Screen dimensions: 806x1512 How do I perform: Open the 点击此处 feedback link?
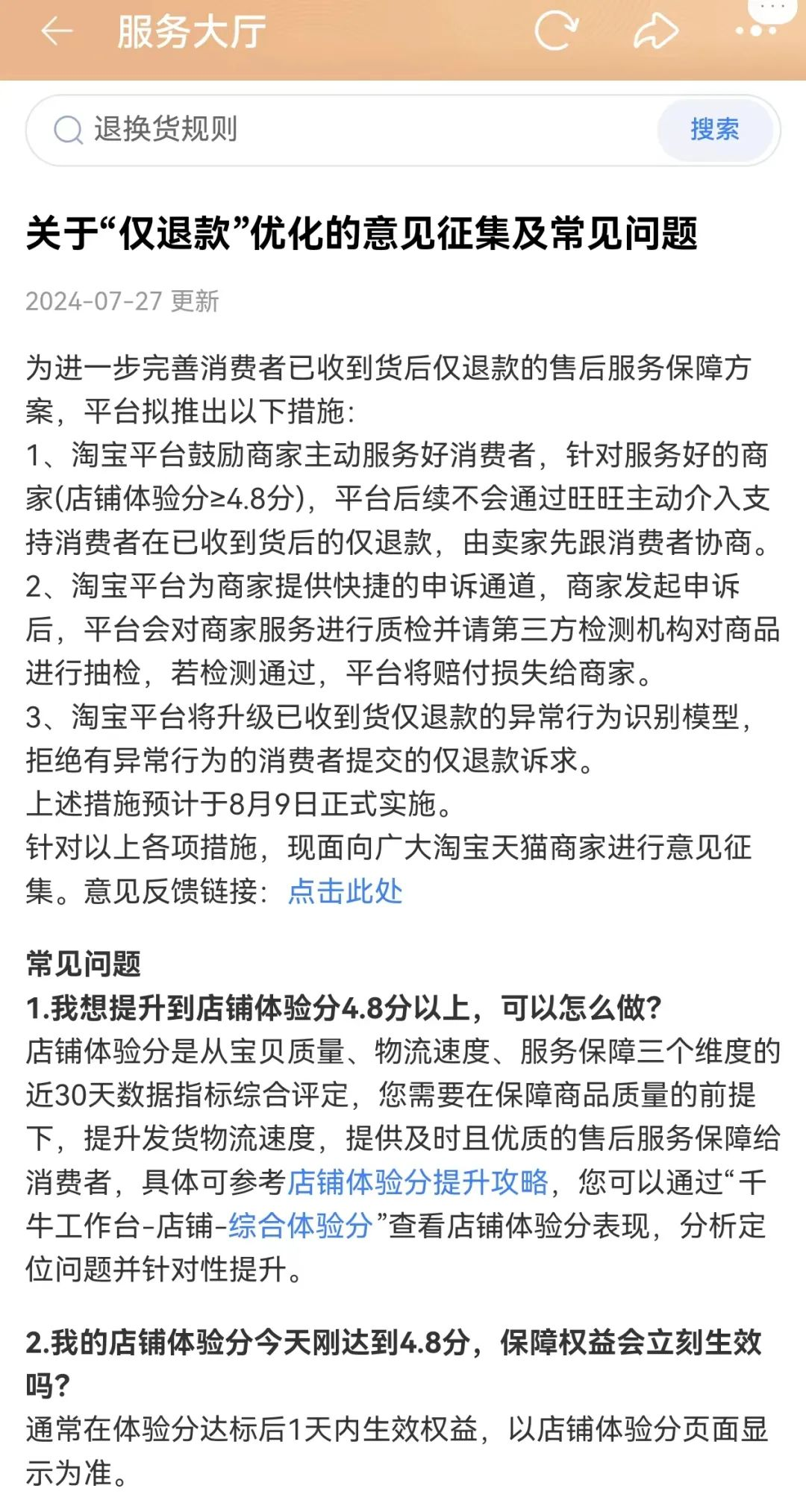345,891
